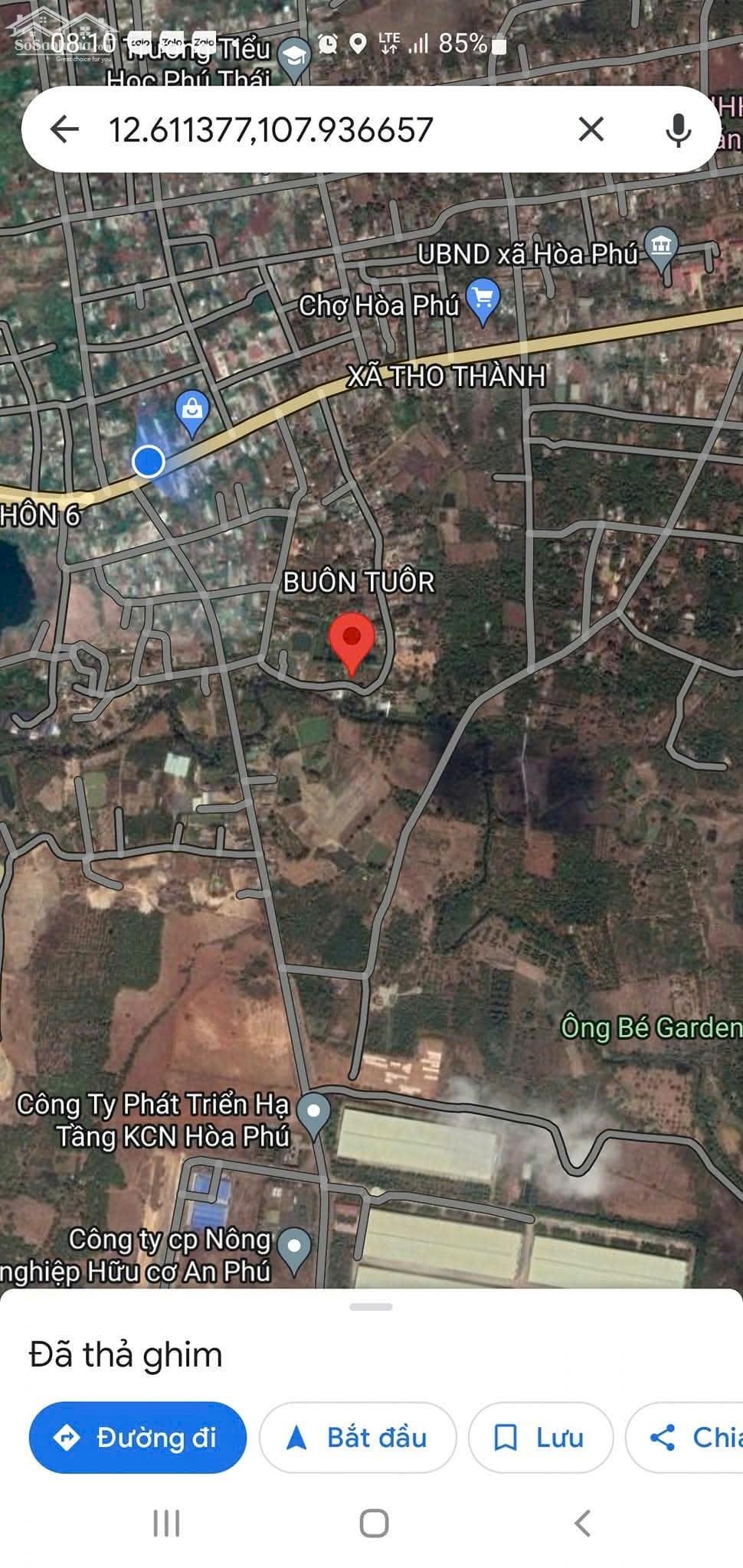Viewport: 743px width, 1568px height.
Task: Go to the home screen
Action: pyautogui.click(x=374, y=1524)
